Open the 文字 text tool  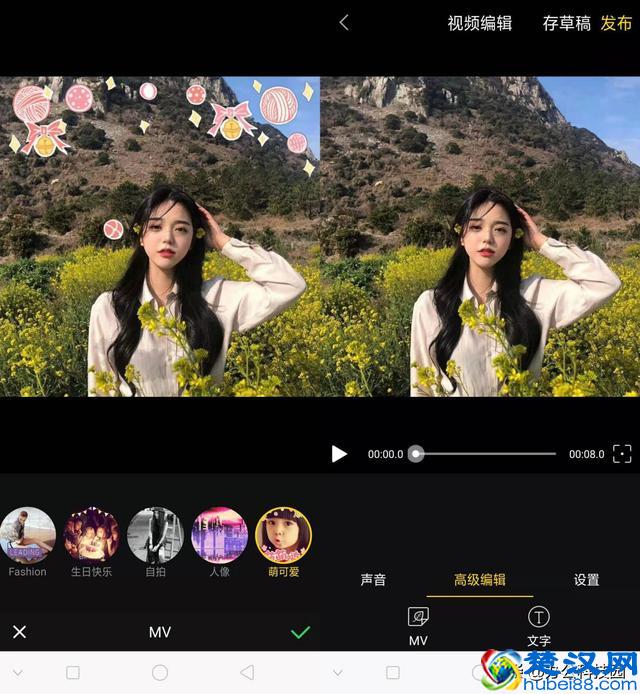539,626
